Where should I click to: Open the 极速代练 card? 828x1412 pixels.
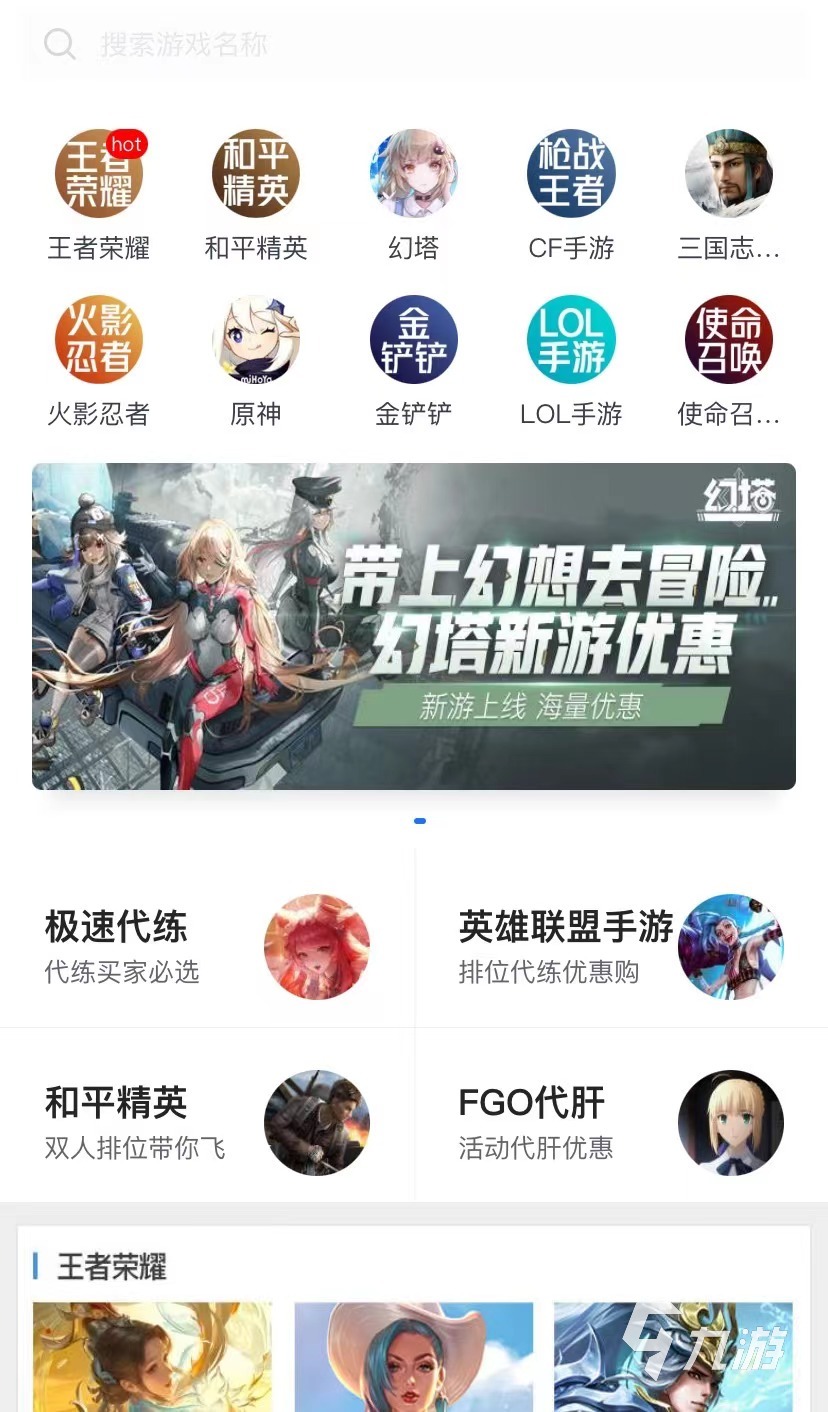207,946
